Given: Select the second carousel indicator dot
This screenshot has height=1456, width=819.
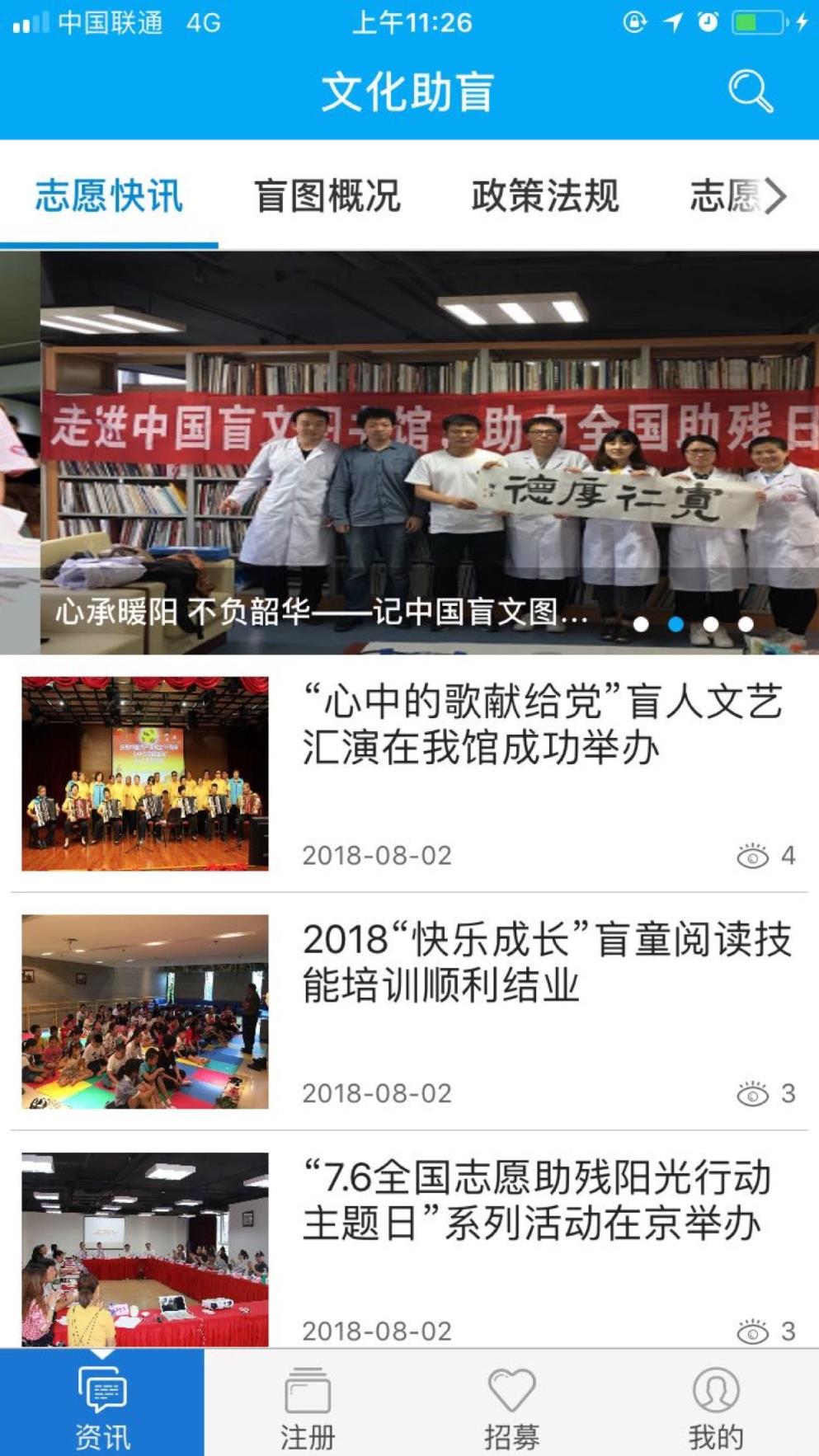Looking at the screenshot, I should [676, 625].
